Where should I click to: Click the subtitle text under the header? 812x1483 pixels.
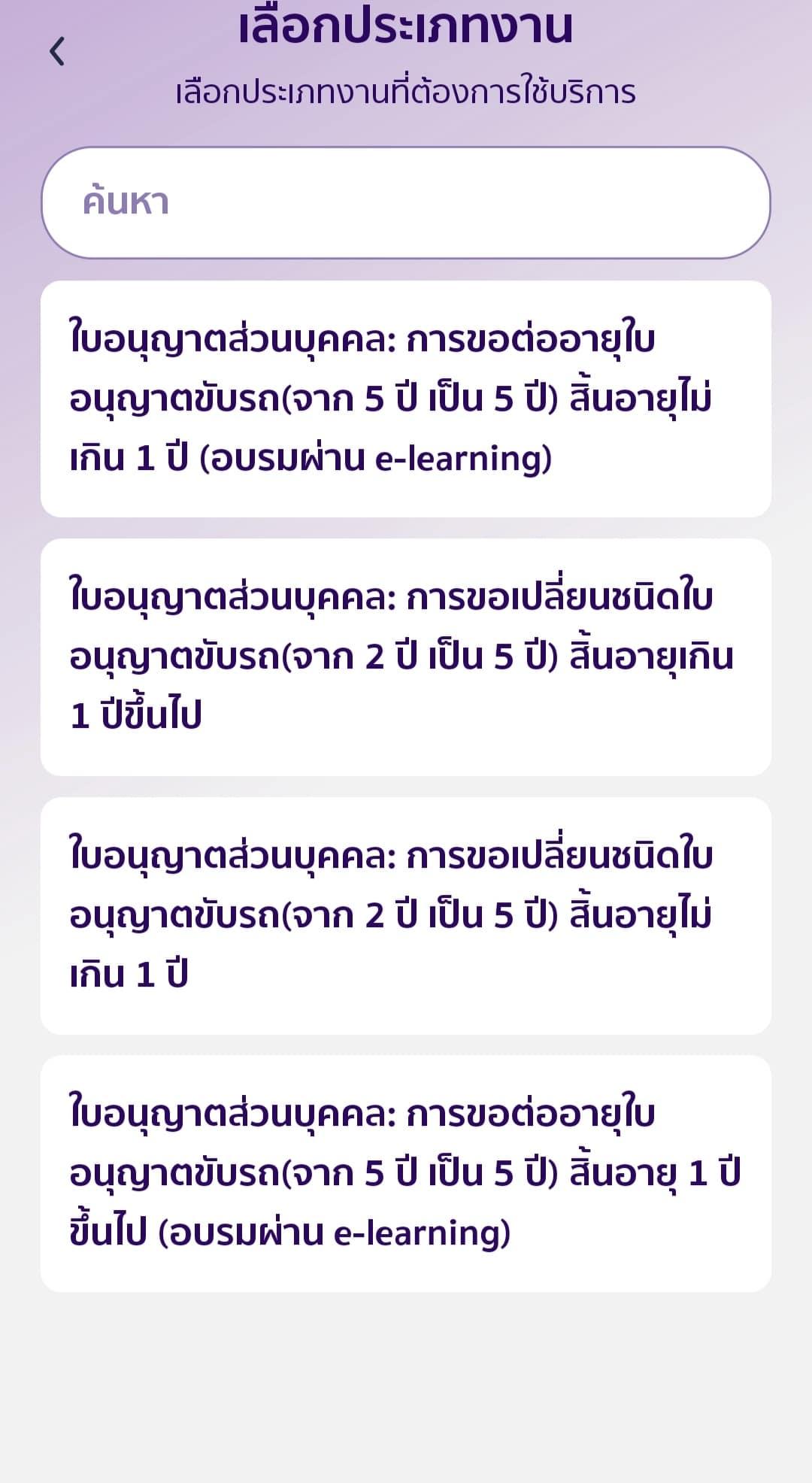coord(406,92)
